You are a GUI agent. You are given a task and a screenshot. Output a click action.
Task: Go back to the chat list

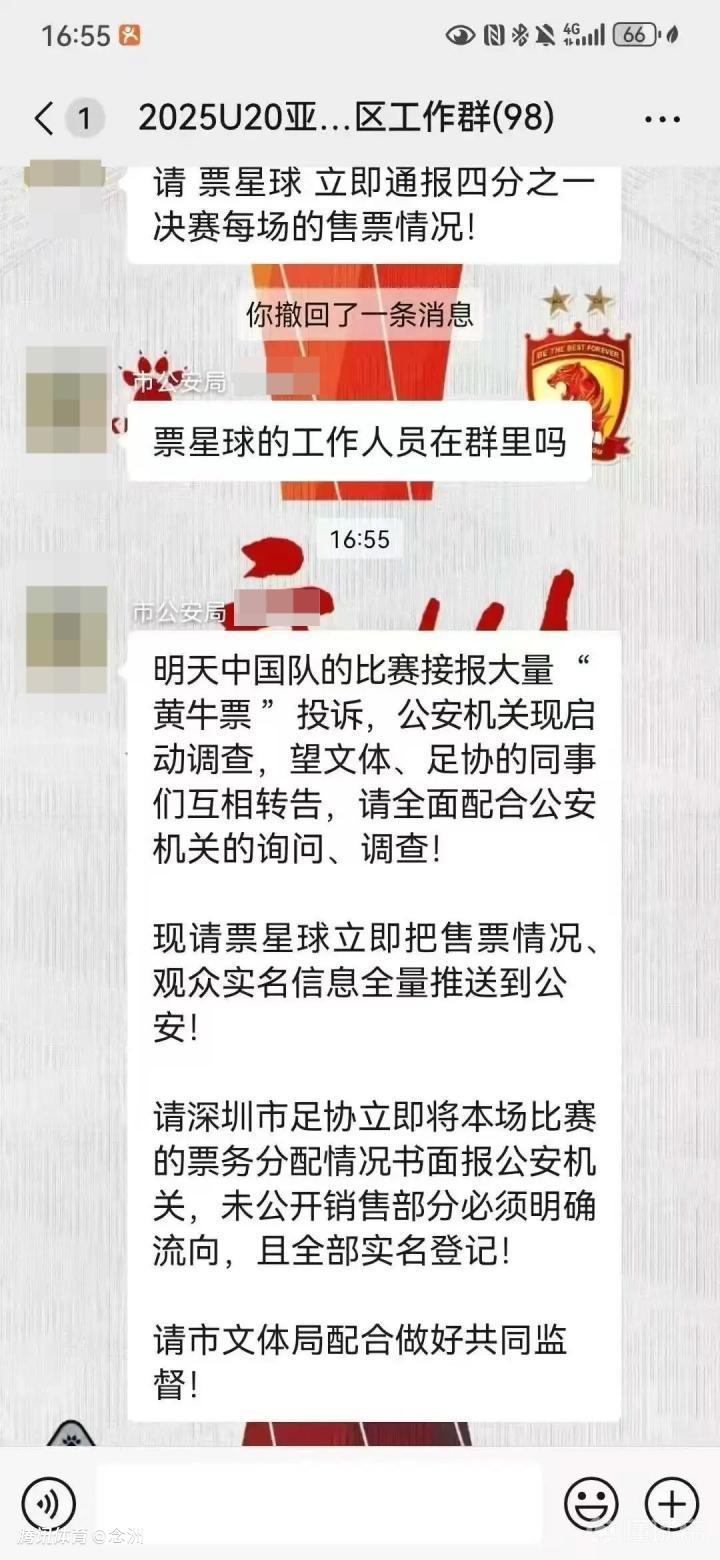click(44, 119)
